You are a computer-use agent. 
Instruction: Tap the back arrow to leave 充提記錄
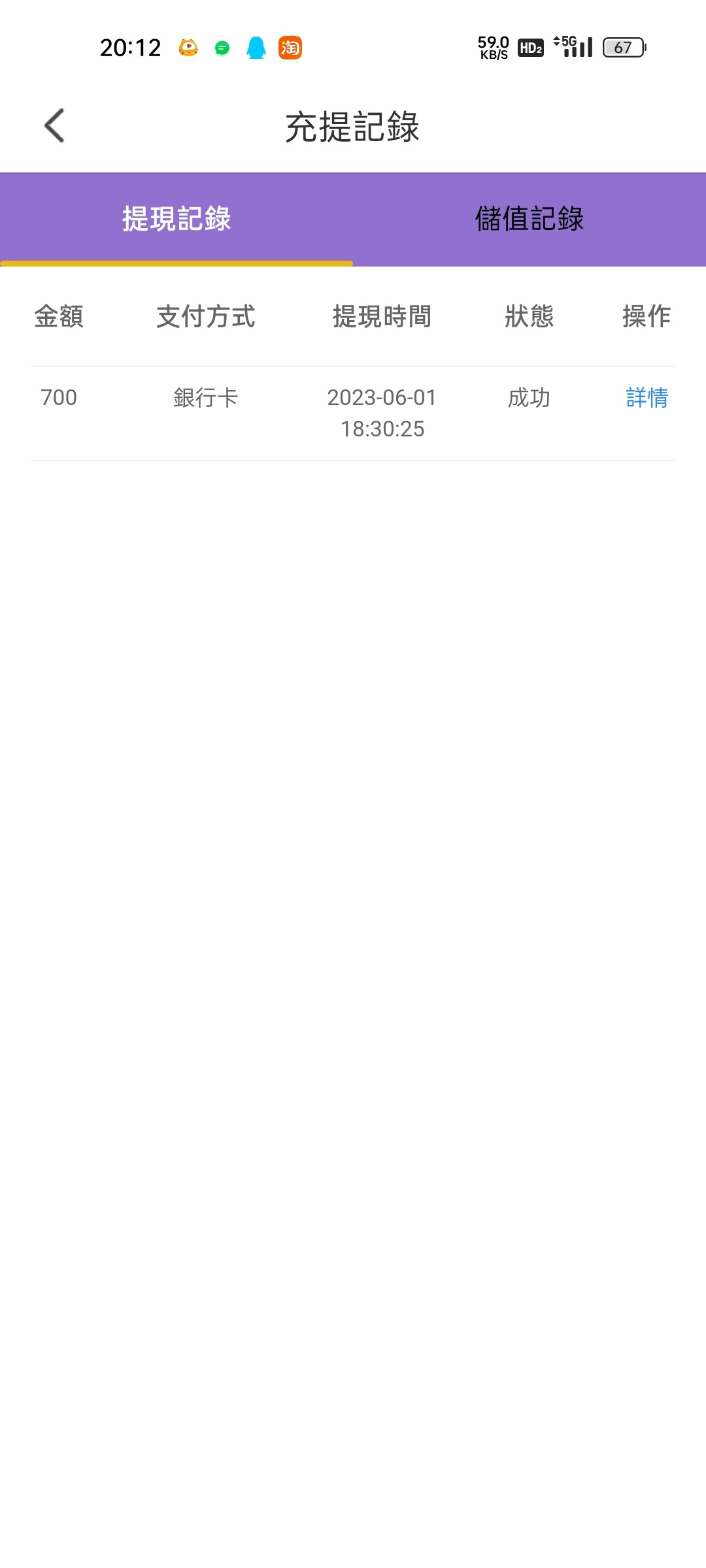[x=54, y=125]
